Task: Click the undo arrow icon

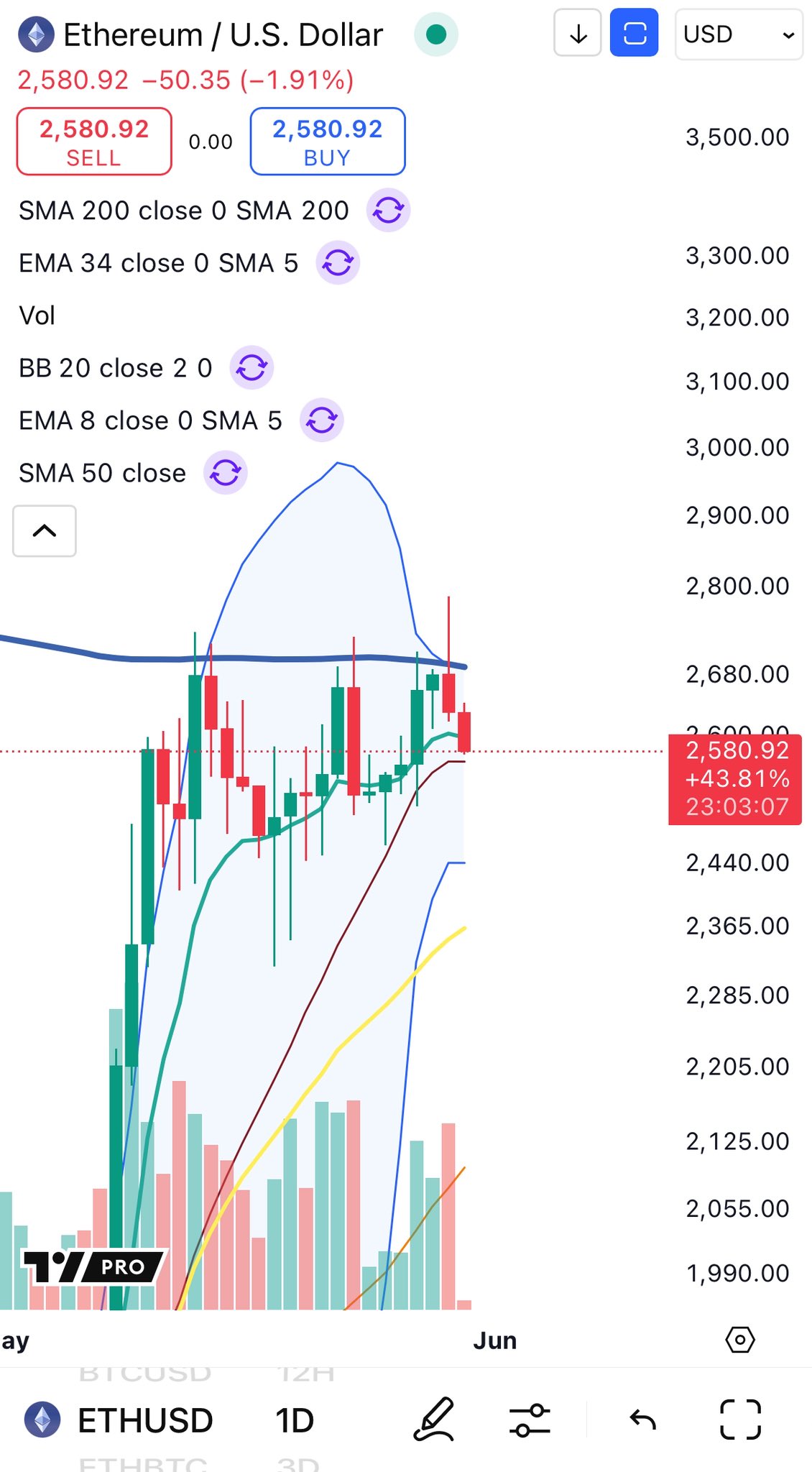Action: point(642,1419)
